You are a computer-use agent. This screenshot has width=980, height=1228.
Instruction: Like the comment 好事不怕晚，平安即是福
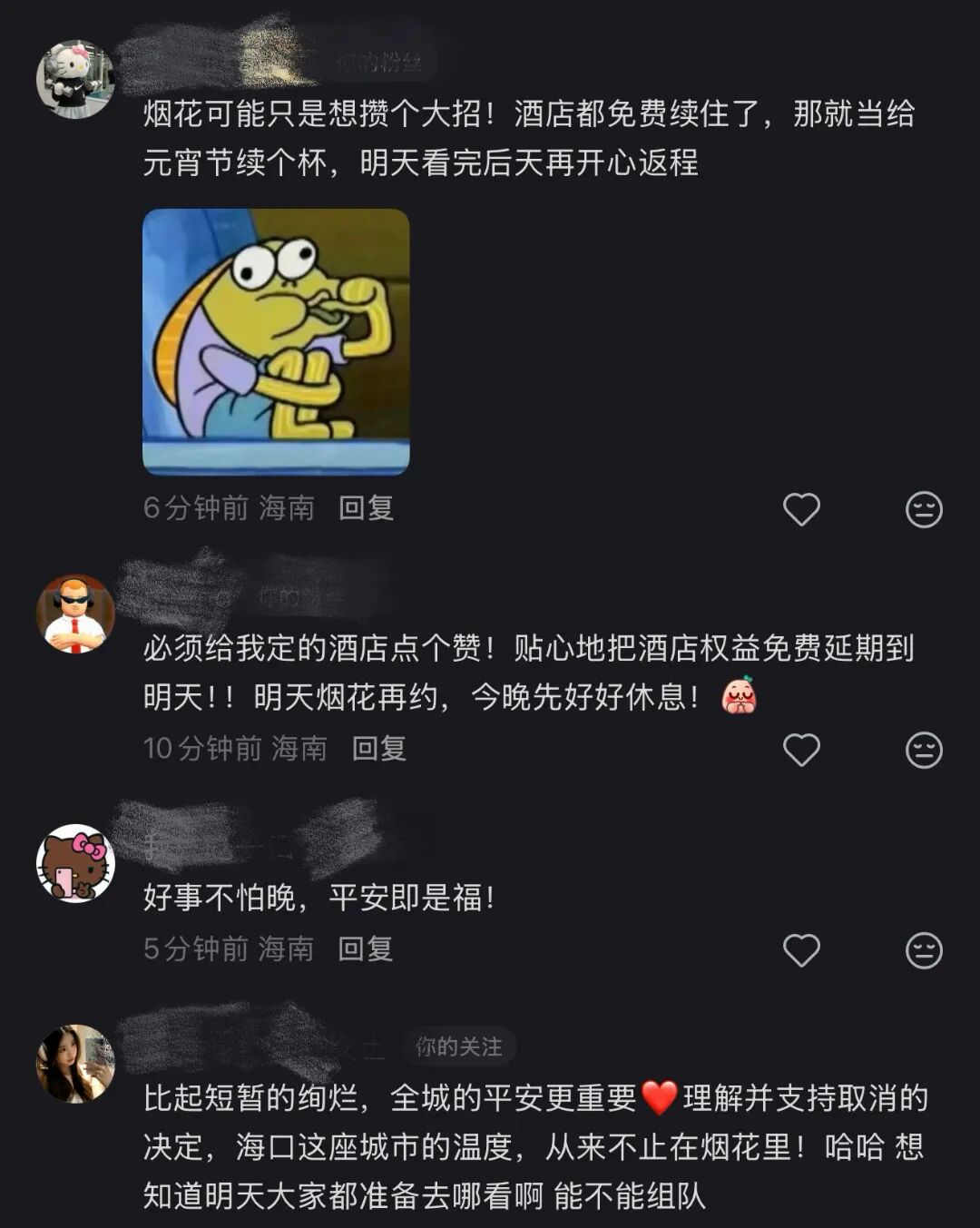801,950
